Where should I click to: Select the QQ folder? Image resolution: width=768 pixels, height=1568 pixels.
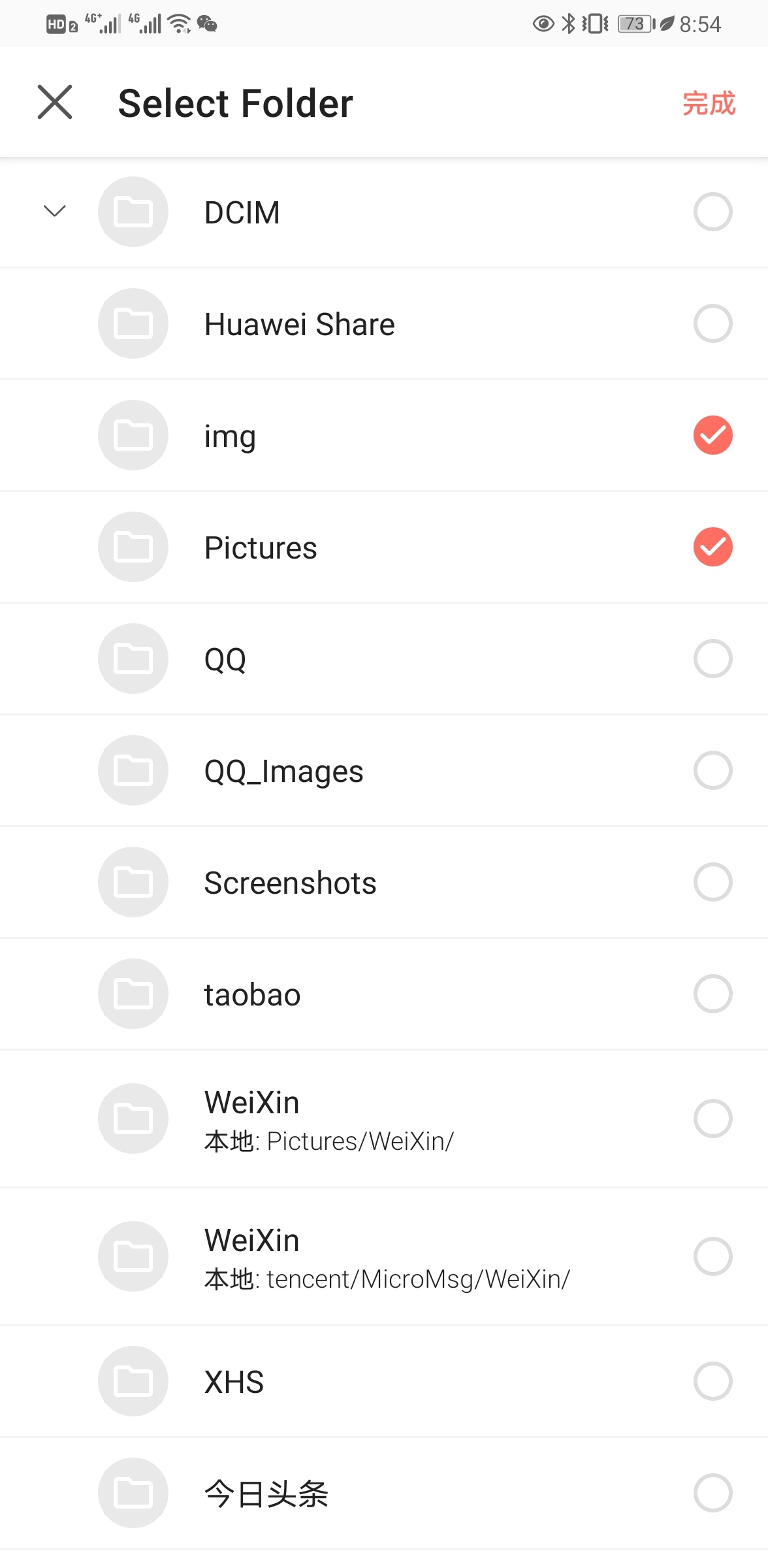712,659
